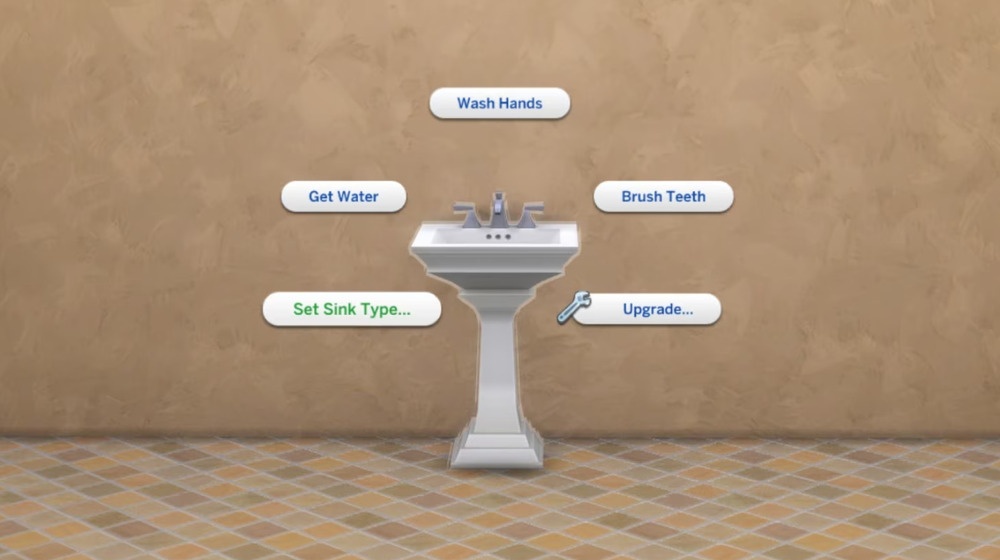Select the Wash Hands option

point(499,103)
